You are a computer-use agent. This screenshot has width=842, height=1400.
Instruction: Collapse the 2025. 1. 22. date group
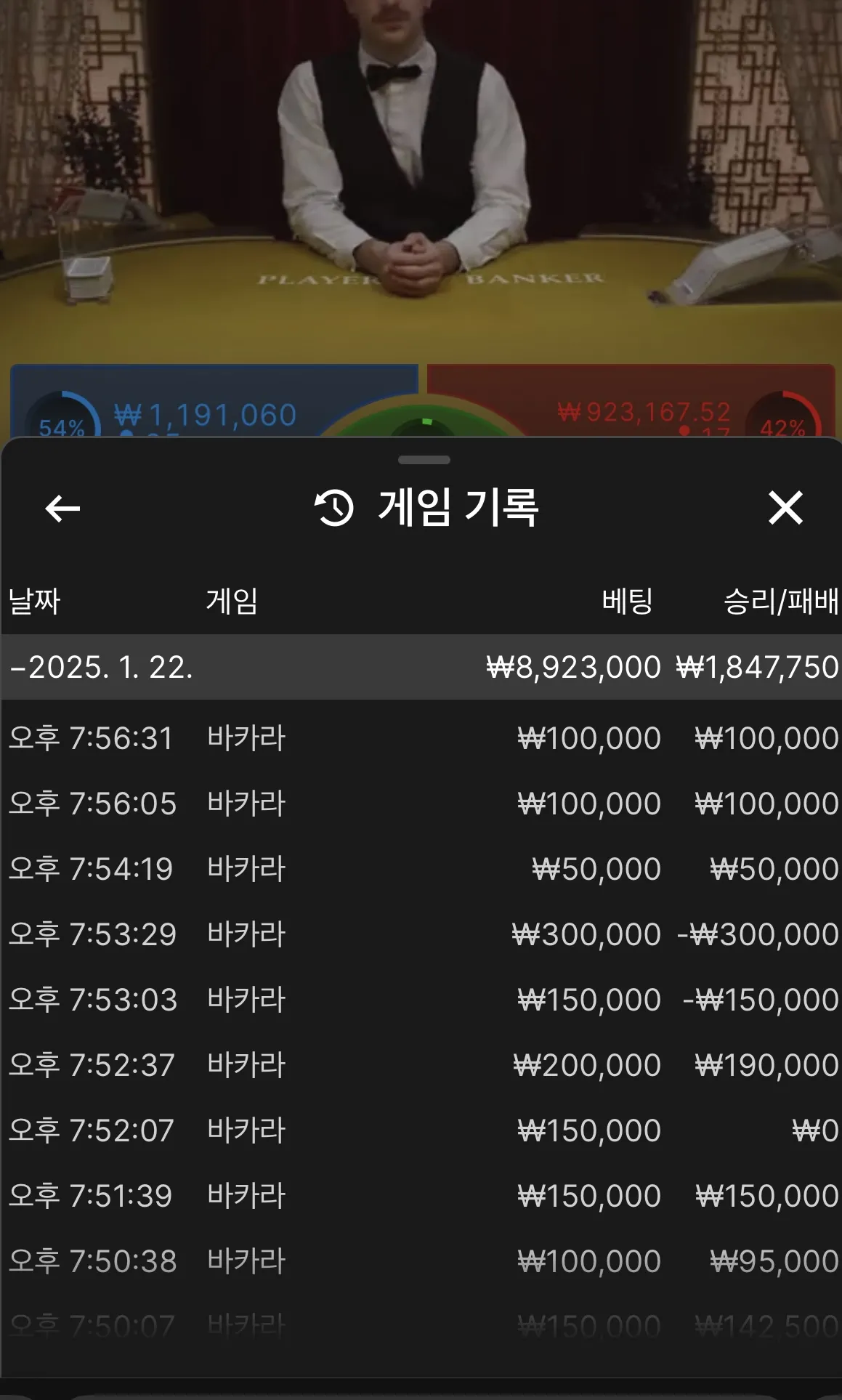point(102,667)
